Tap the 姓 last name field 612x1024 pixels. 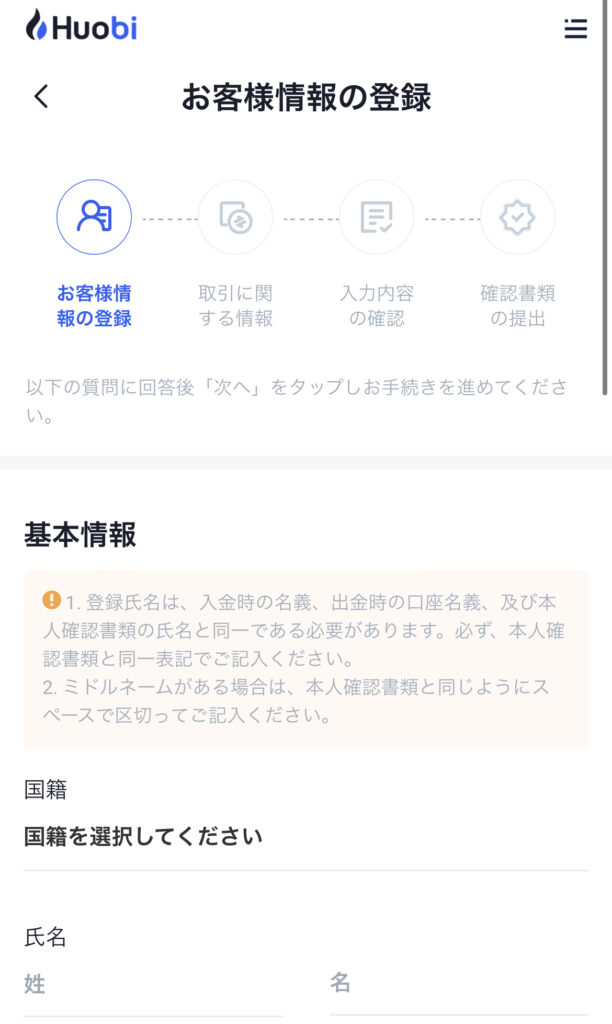[x=152, y=984]
